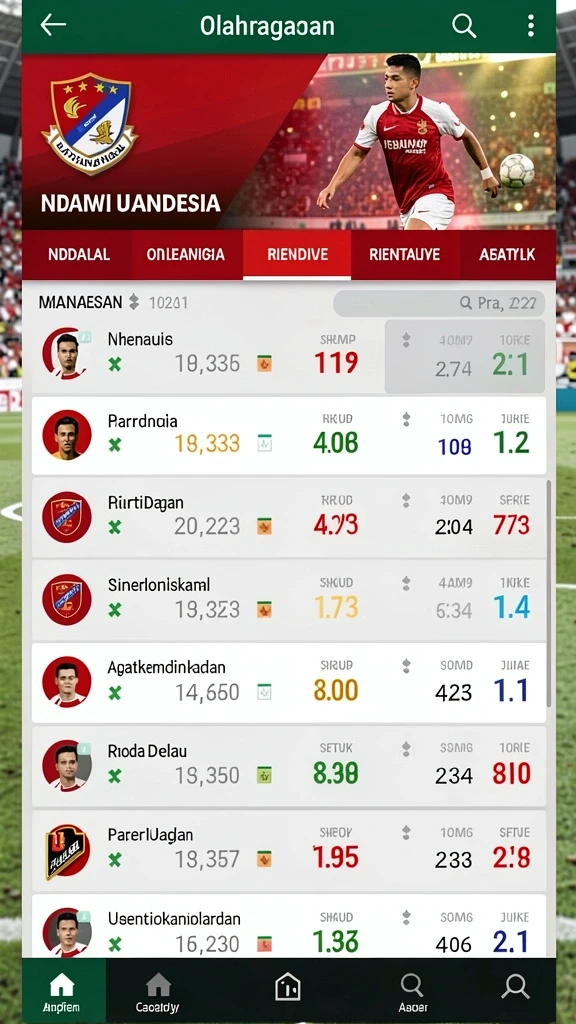
Task: Switch to the NDDALAL tab
Action: 78,255
